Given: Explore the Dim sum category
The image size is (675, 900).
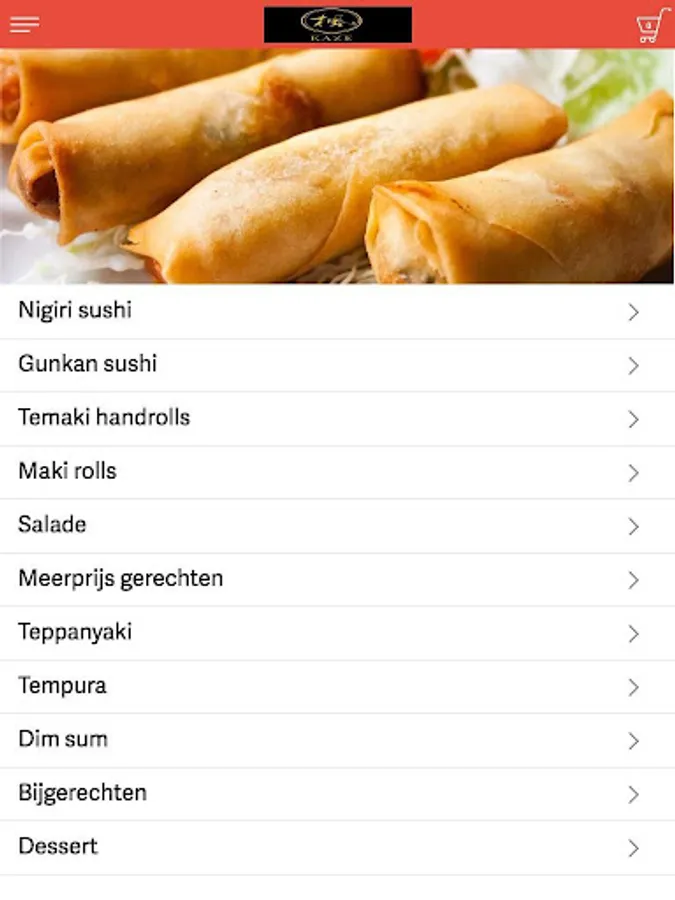Looking at the screenshot, I should click(337, 740).
